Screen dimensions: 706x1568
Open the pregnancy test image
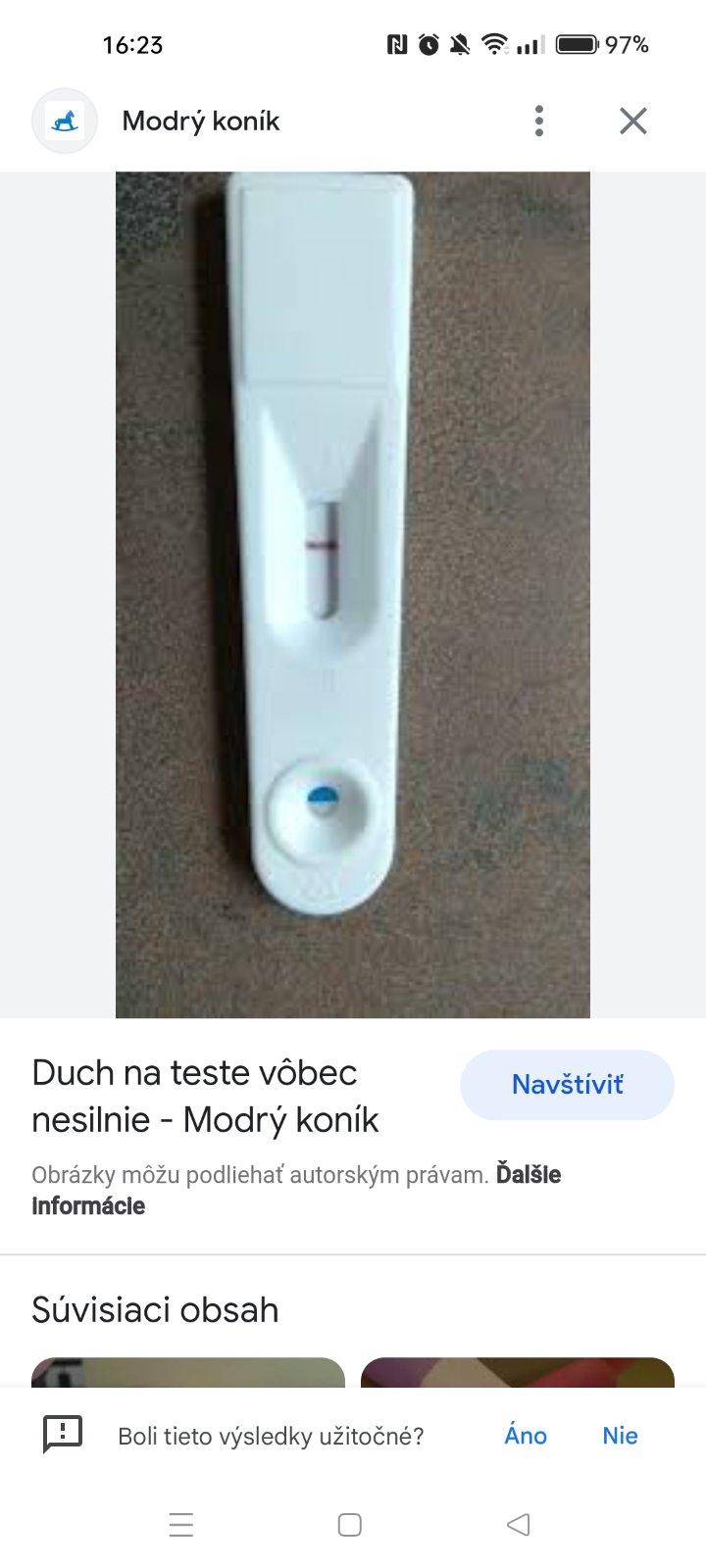tap(353, 595)
